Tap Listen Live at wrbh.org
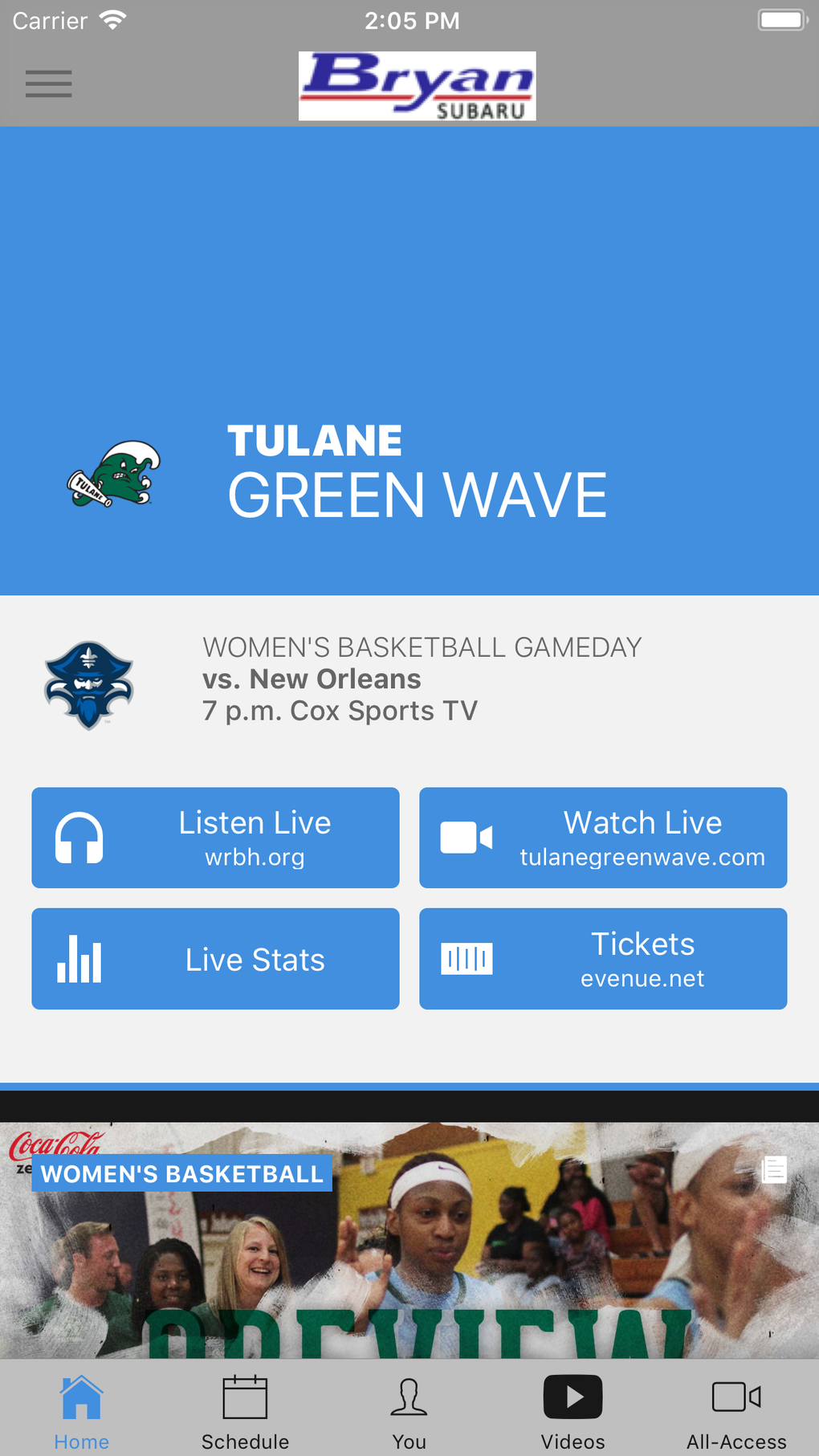The height and width of the screenshot is (1456, 819). 215,838
